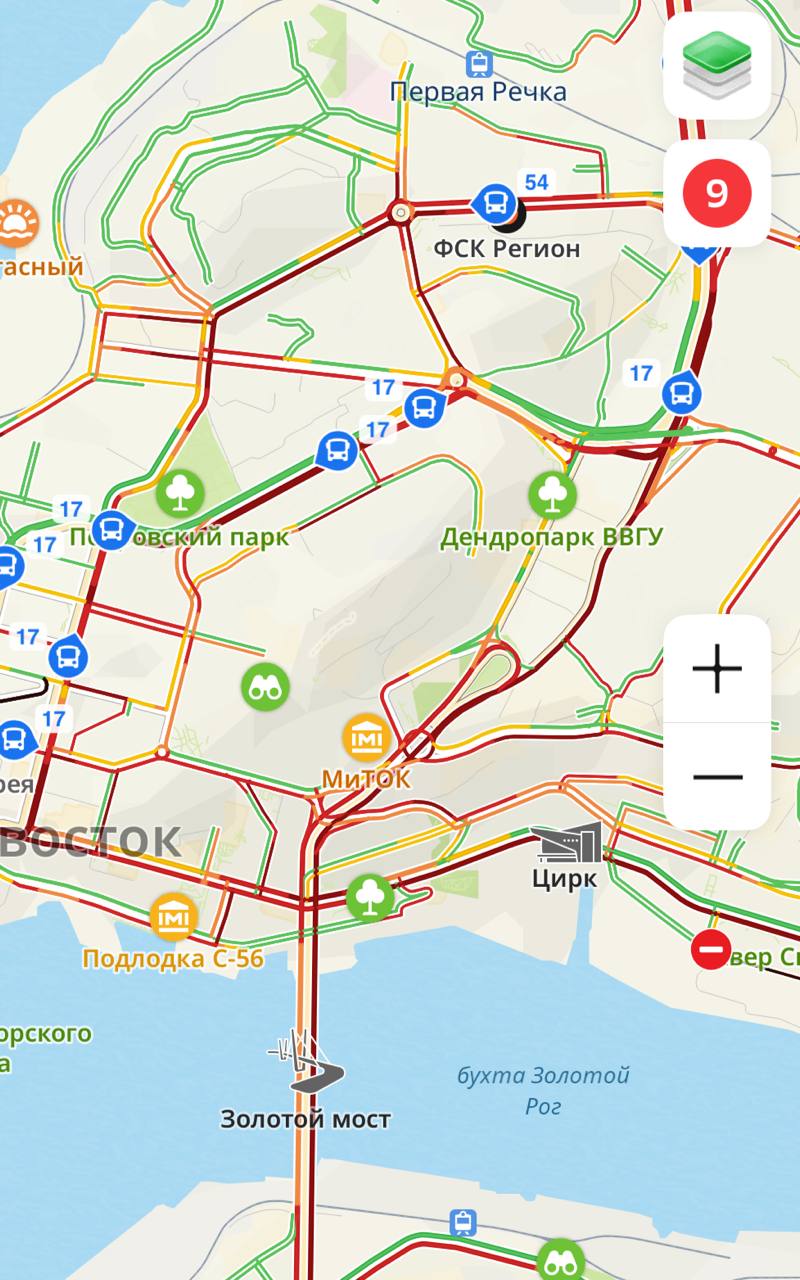800x1280 pixels.
Task: Zoom out the map with minus
Action: (717, 777)
